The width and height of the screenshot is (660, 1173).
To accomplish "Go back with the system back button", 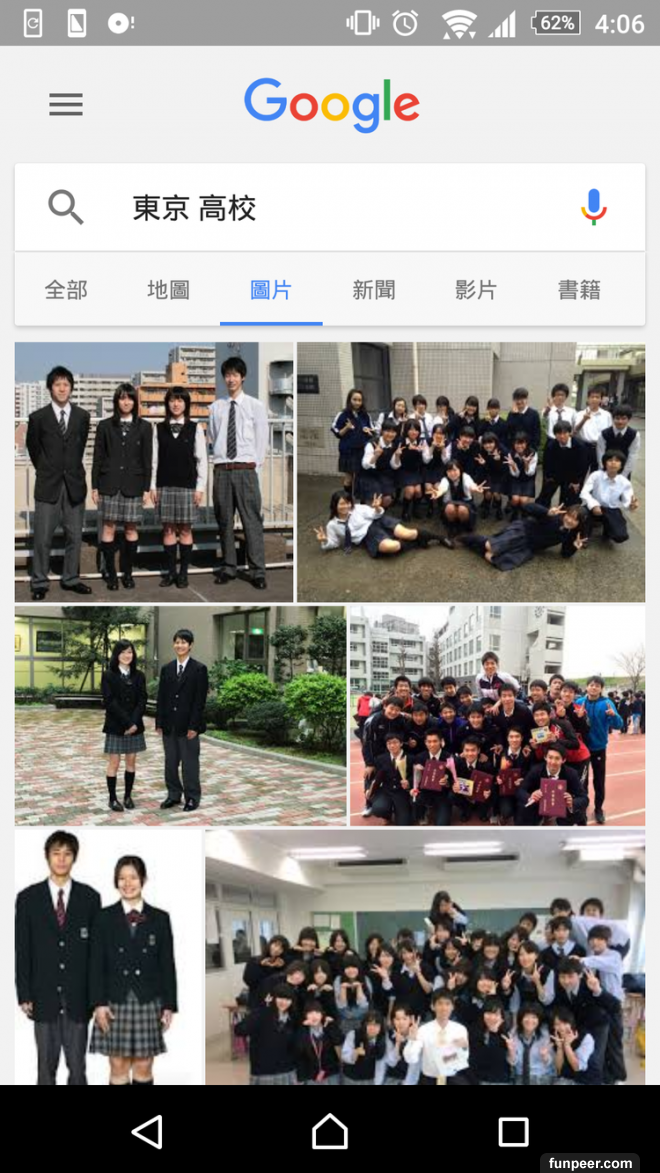I will click(147, 1131).
